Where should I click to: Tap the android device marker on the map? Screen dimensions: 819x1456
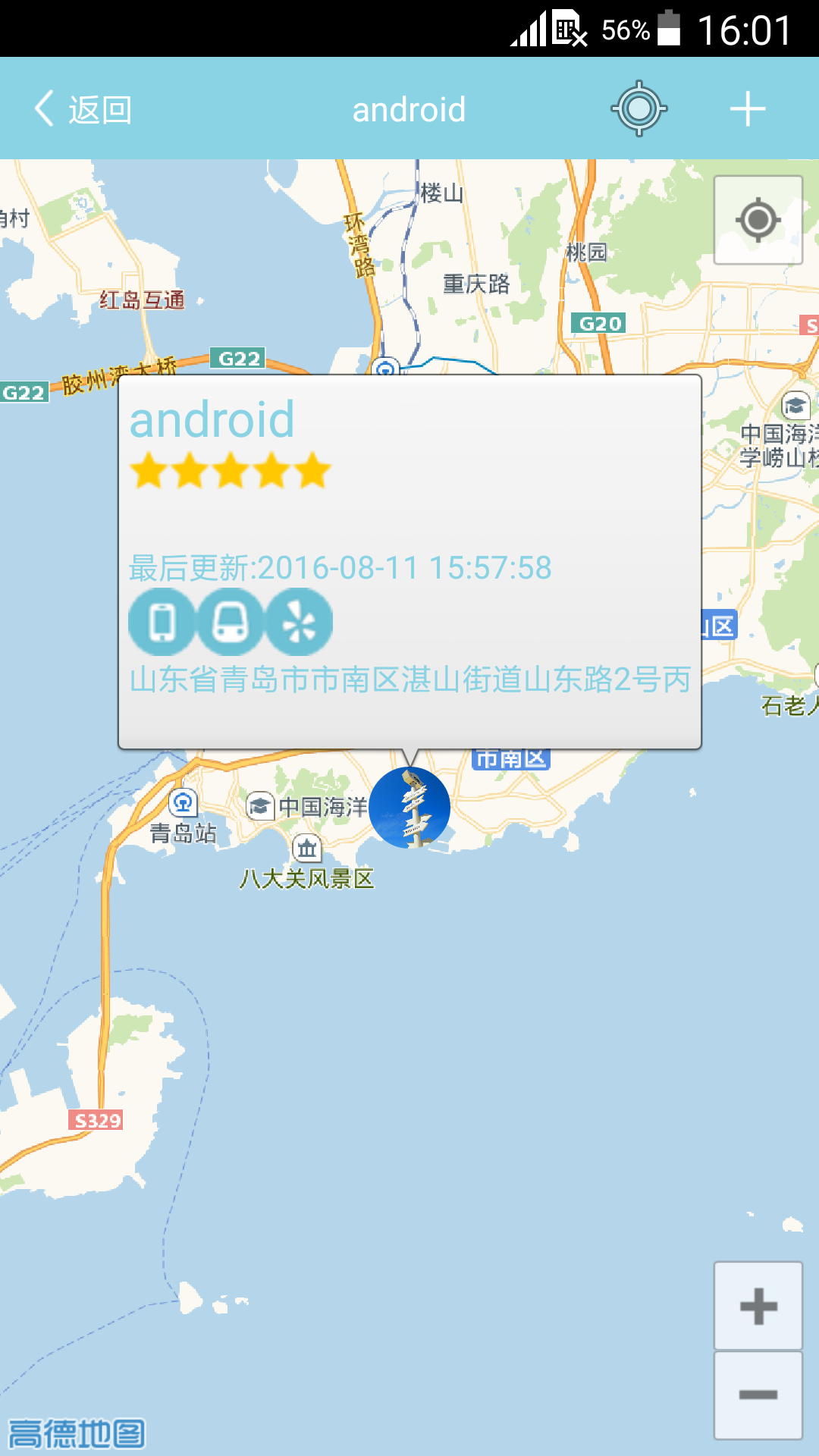click(x=409, y=808)
